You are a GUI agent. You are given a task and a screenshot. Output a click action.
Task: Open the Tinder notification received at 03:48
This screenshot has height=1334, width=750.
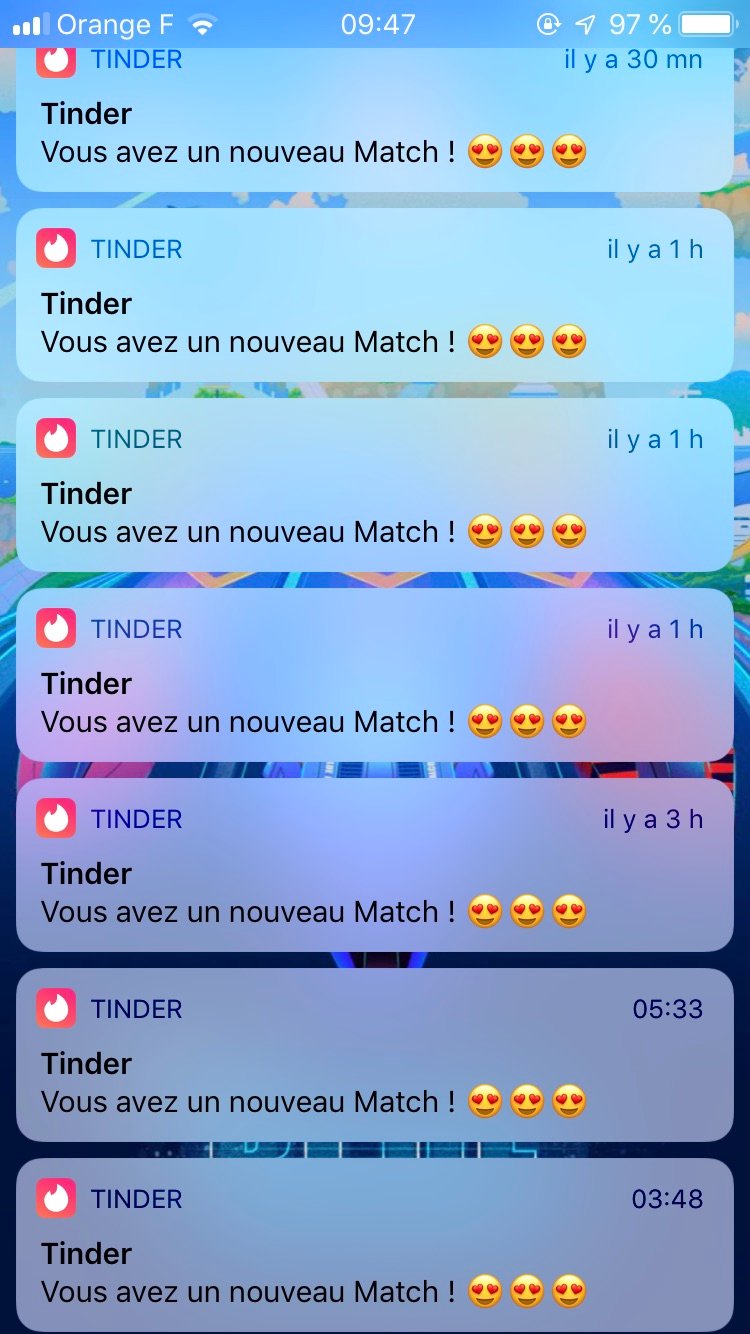coord(374,1245)
